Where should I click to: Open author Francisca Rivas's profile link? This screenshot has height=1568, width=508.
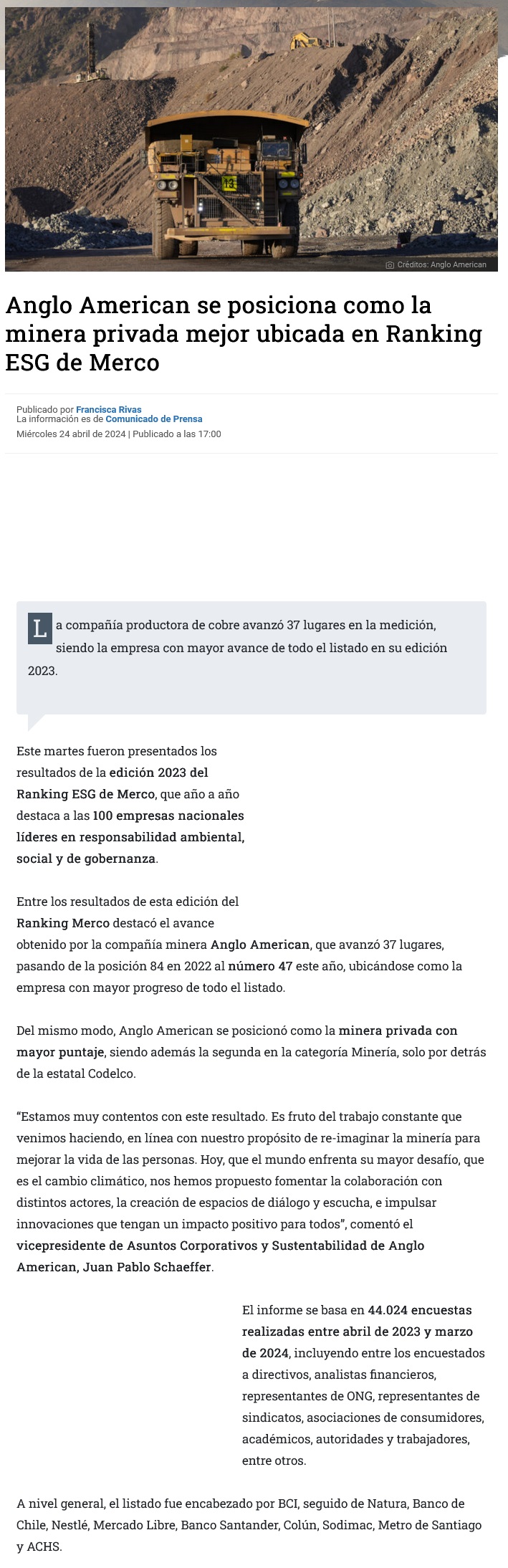click(x=108, y=409)
